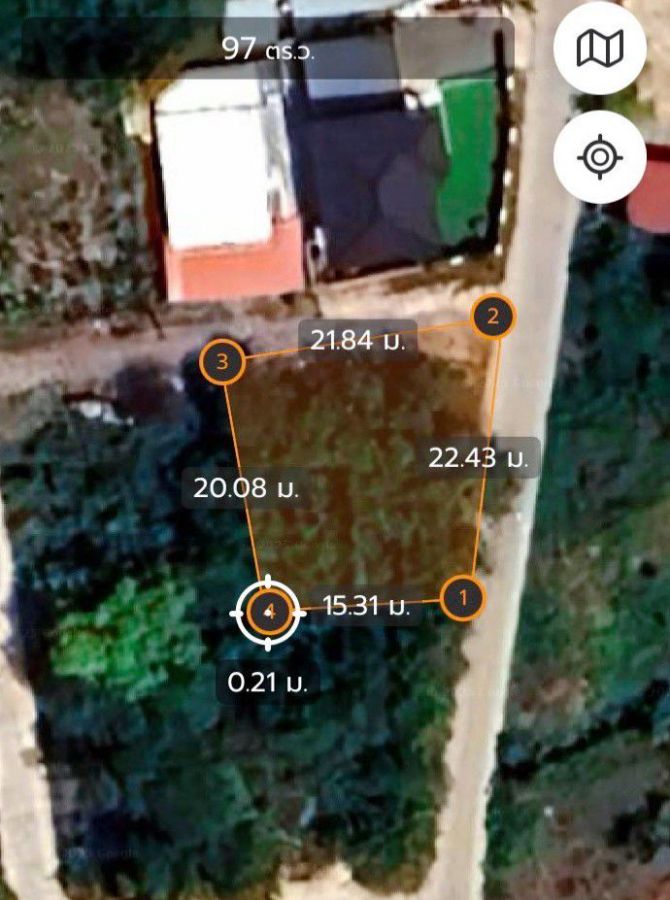Select the active point marker 4

click(x=267, y=611)
